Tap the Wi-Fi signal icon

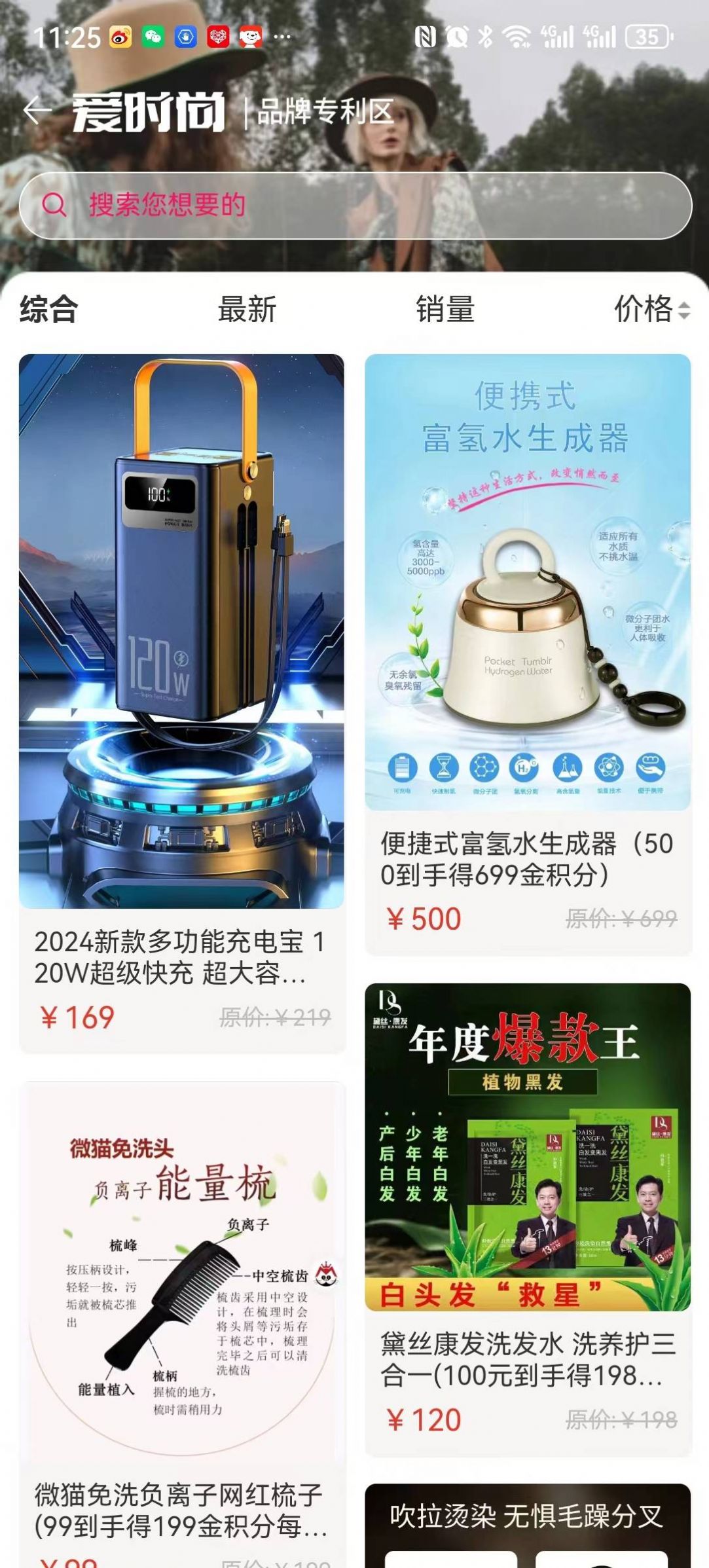point(517,36)
